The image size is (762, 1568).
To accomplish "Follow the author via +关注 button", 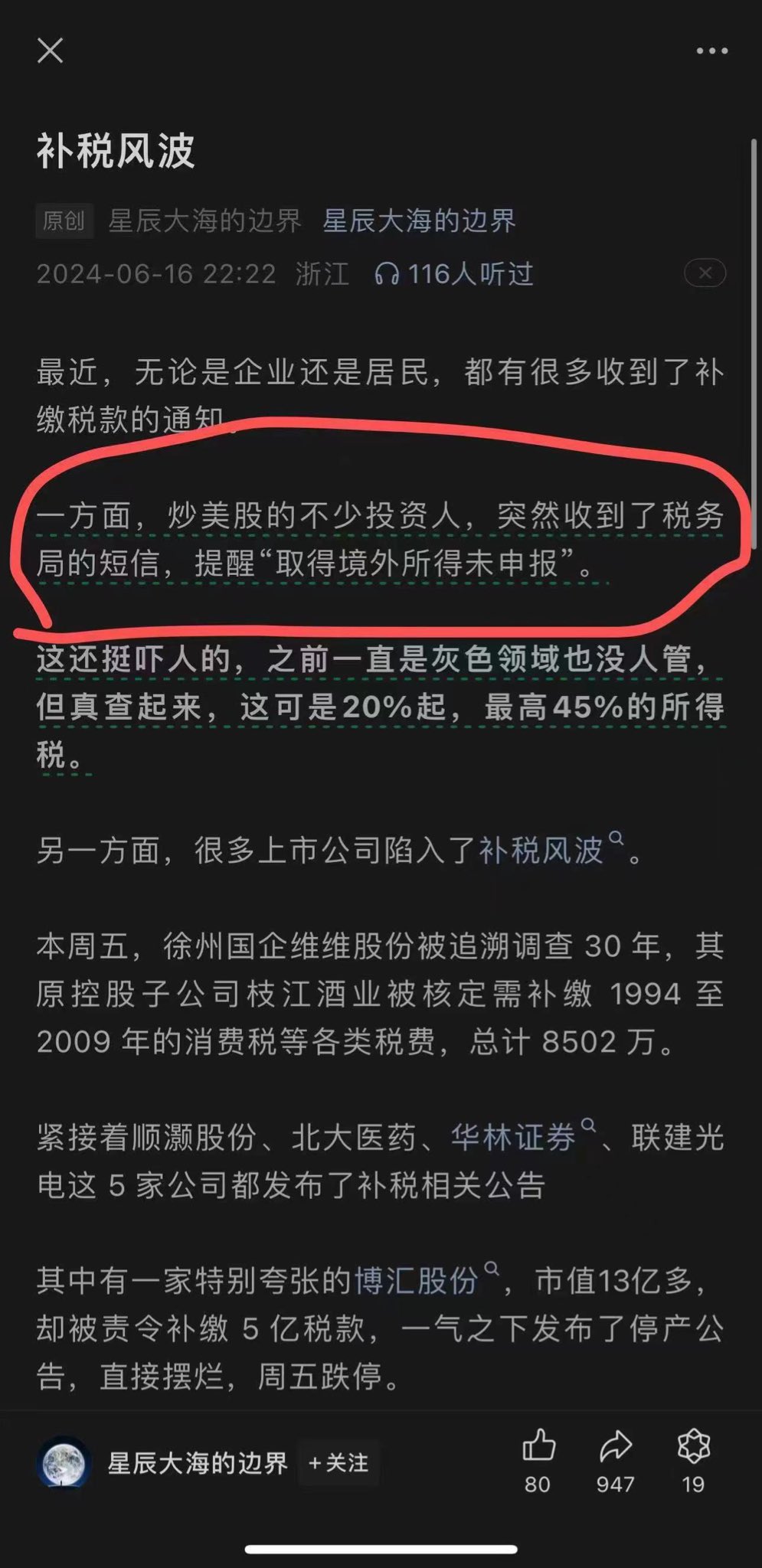I will 338,1463.
